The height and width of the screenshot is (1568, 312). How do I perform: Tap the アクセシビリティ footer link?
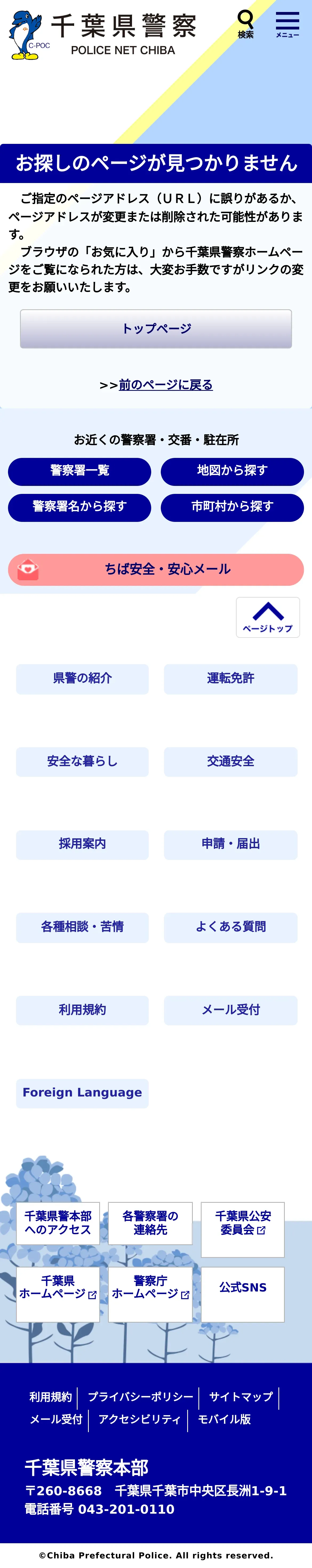pos(139,1419)
